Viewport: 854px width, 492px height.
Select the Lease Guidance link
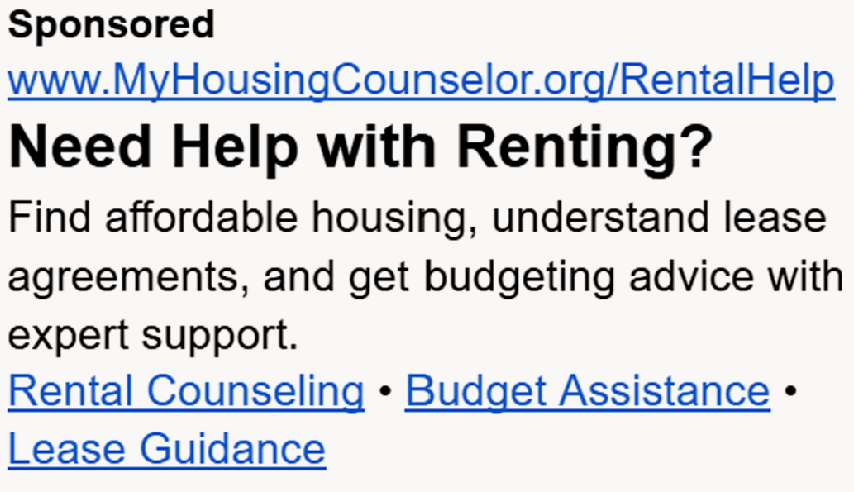167,448
